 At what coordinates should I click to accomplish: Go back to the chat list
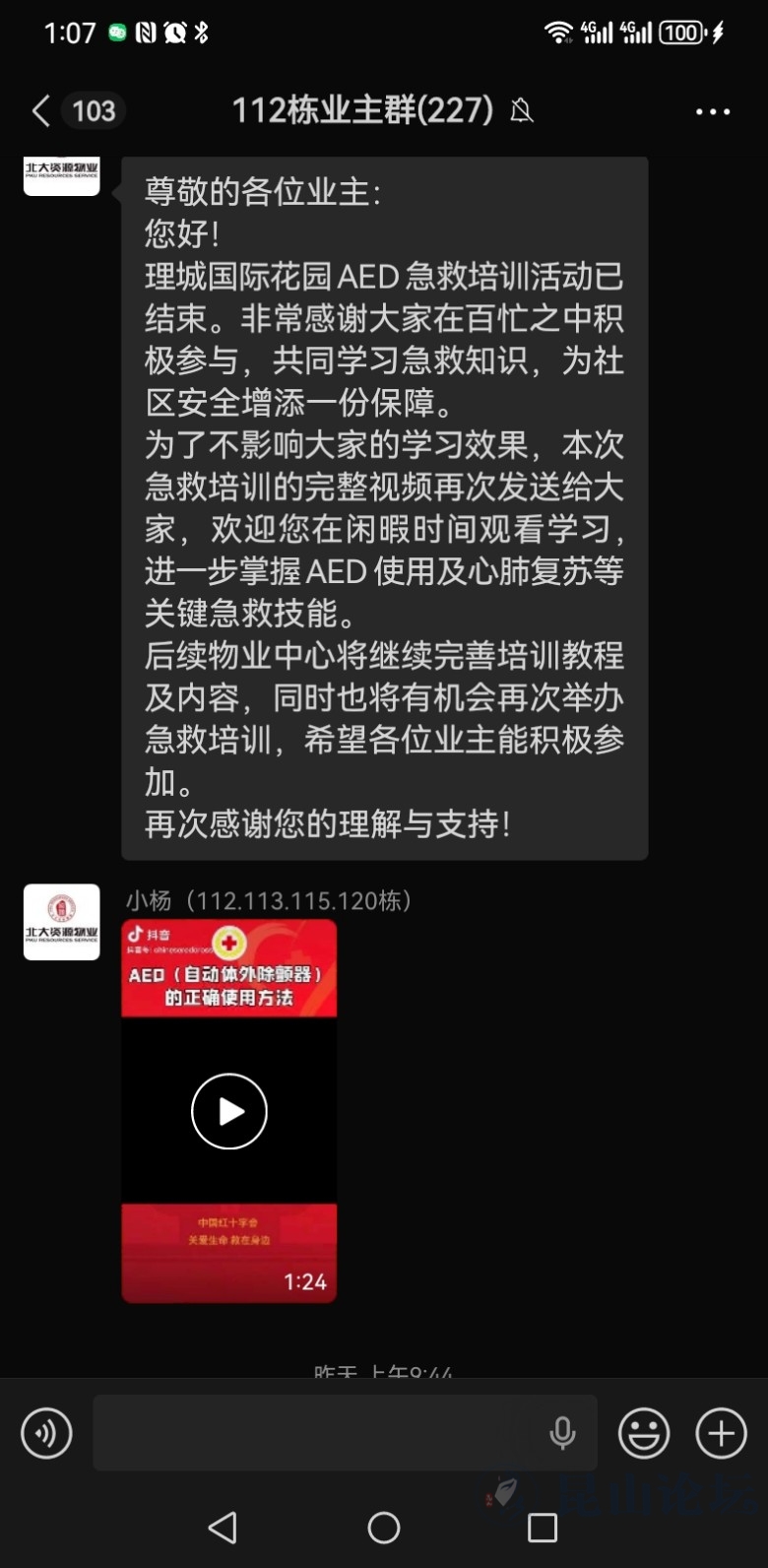click(x=41, y=111)
